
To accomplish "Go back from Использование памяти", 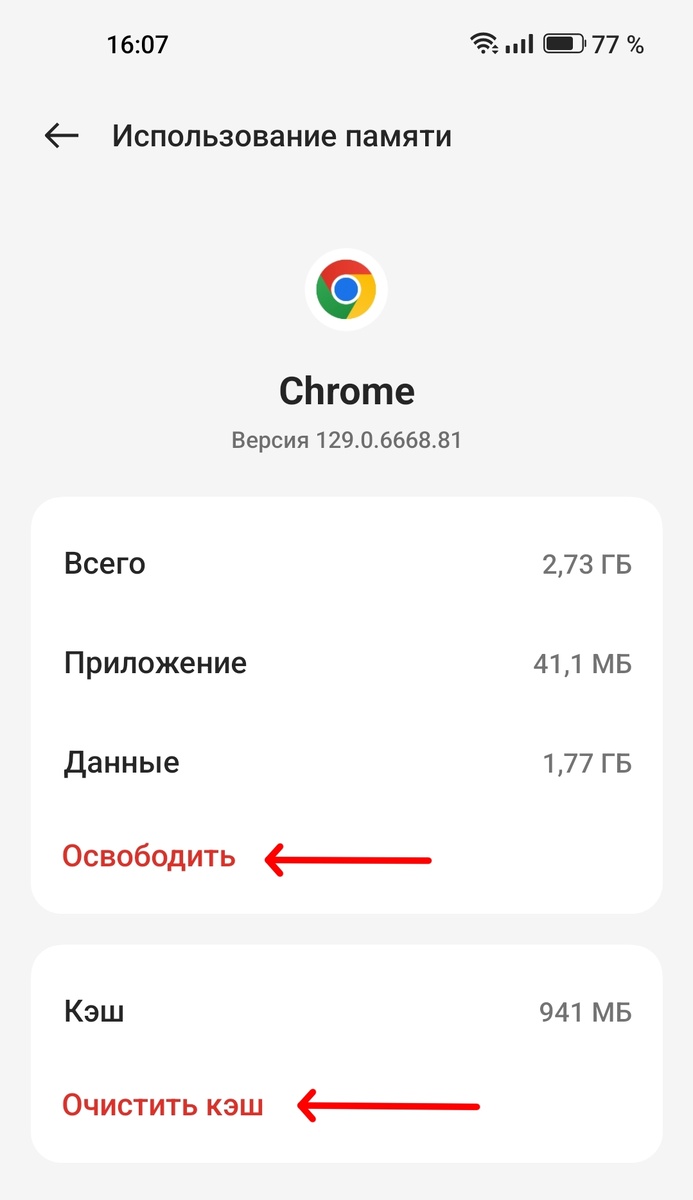I will click(x=62, y=136).
